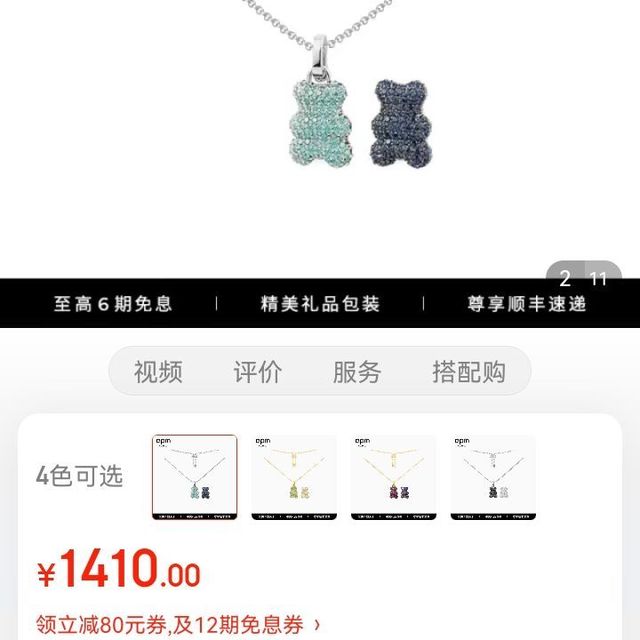Select the teal and navy bear necklace variant

(195, 478)
